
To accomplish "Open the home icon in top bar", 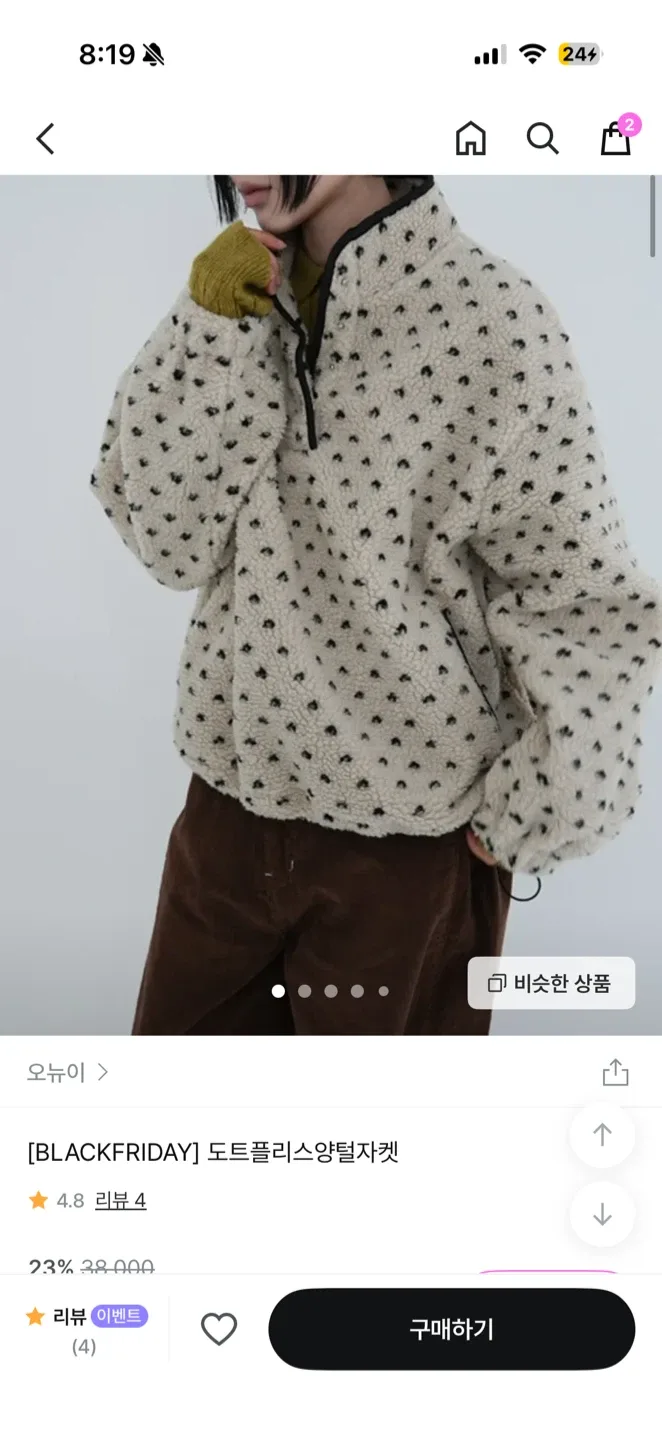I will tap(470, 139).
